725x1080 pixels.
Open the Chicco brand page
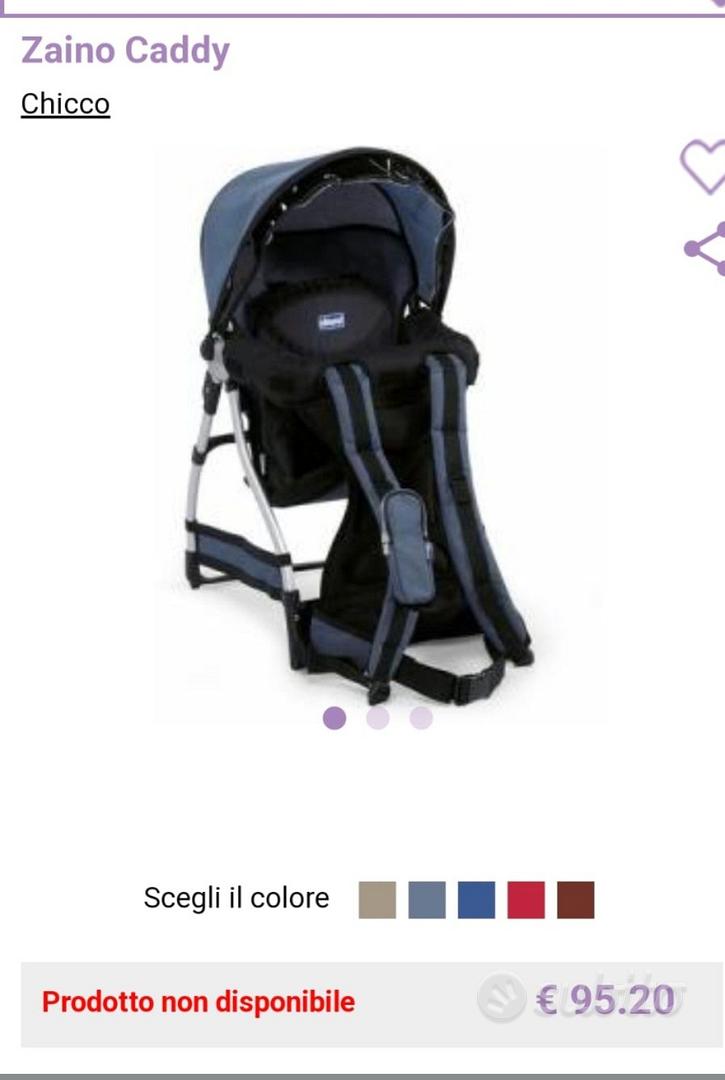[x=64, y=102]
